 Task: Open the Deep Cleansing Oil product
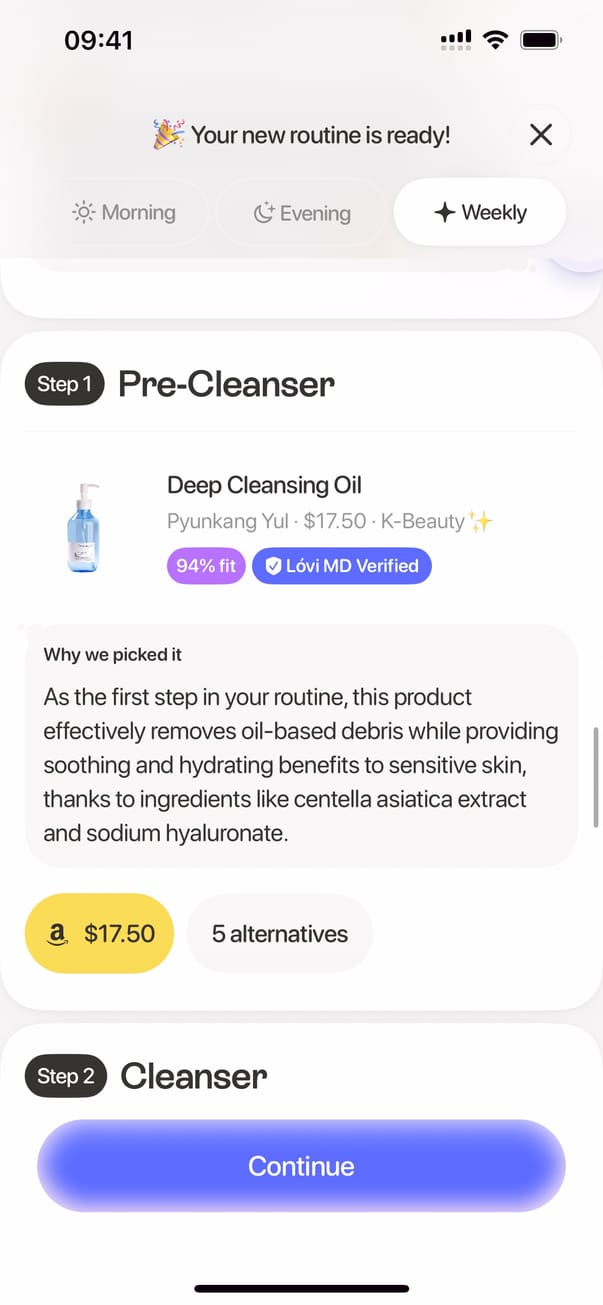[264, 486]
